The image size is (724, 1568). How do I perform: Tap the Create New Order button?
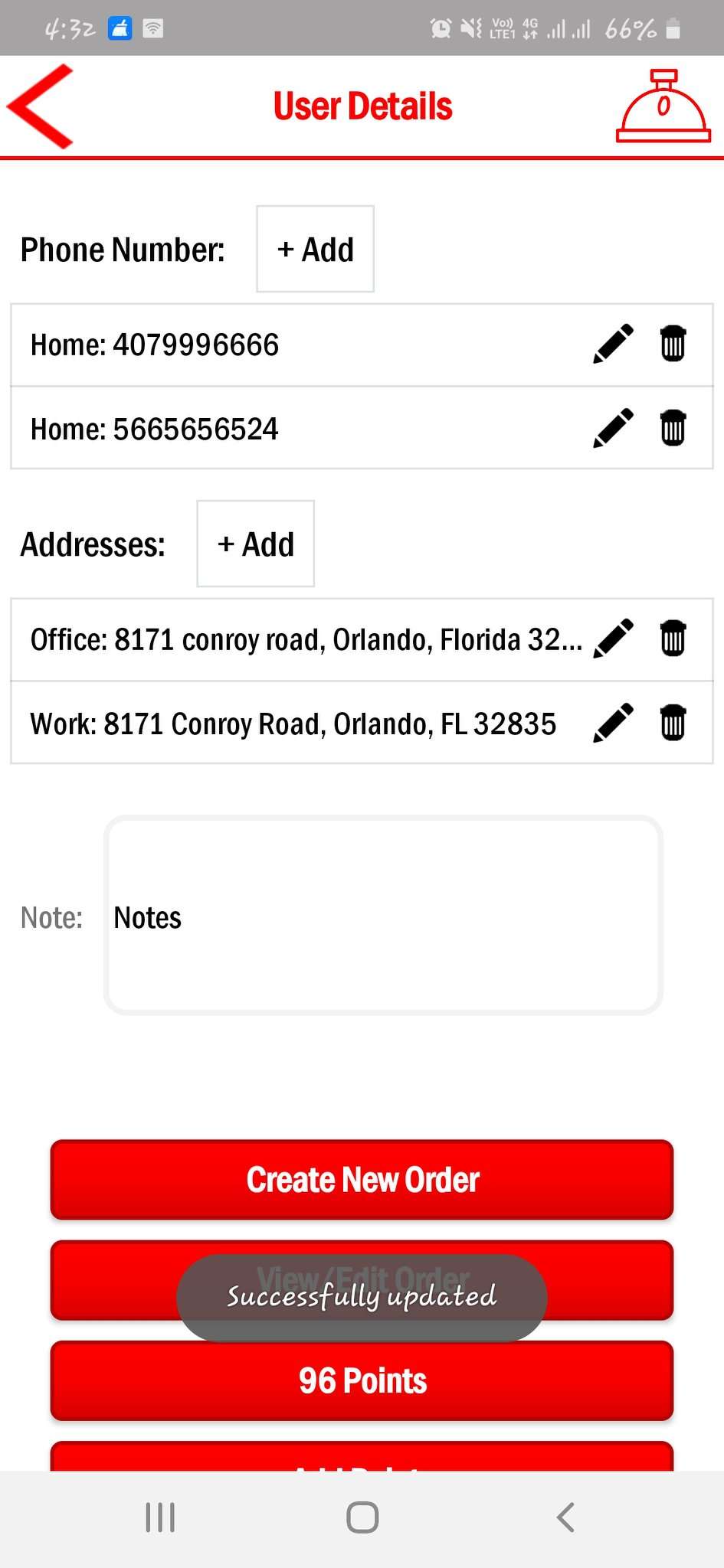pyautogui.click(x=362, y=1179)
